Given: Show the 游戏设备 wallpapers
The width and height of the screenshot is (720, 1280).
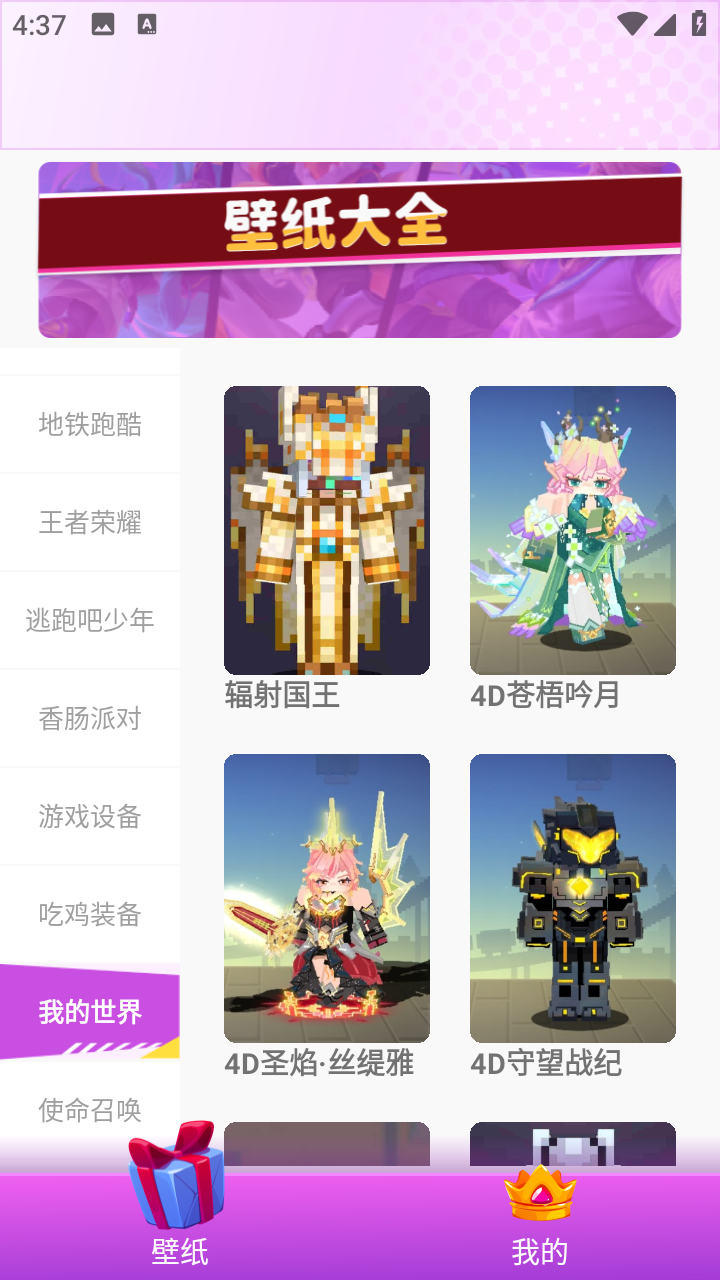Looking at the screenshot, I should click(x=90, y=816).
